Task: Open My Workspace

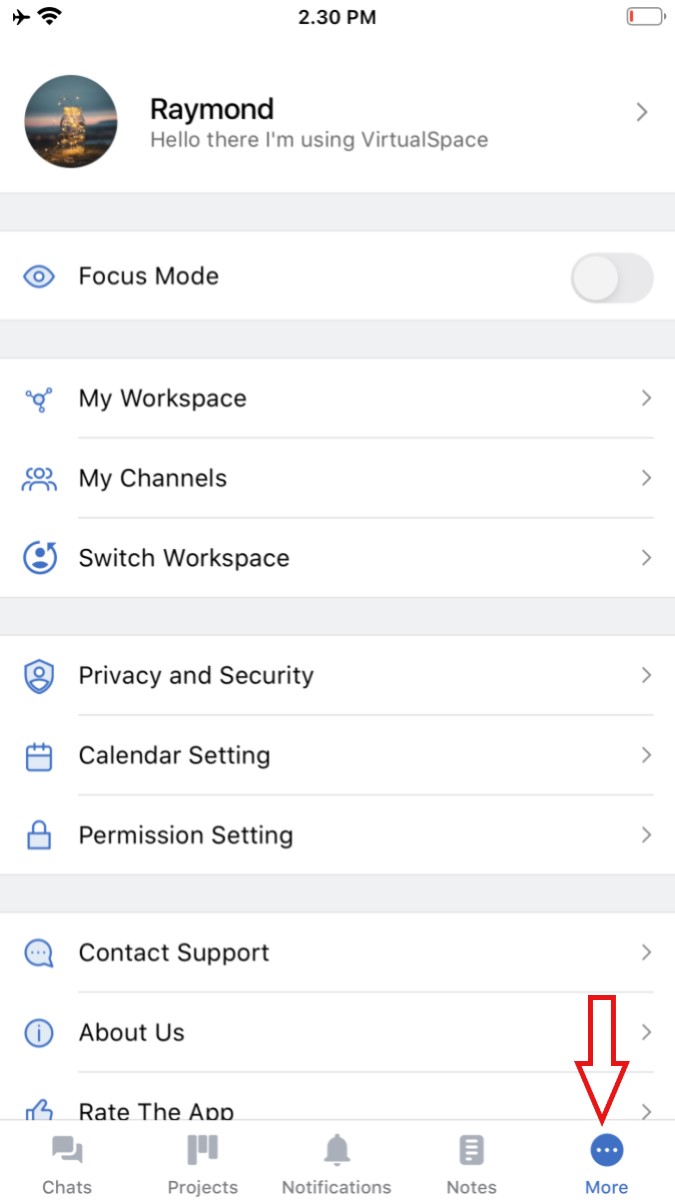Action: (336, 398)
